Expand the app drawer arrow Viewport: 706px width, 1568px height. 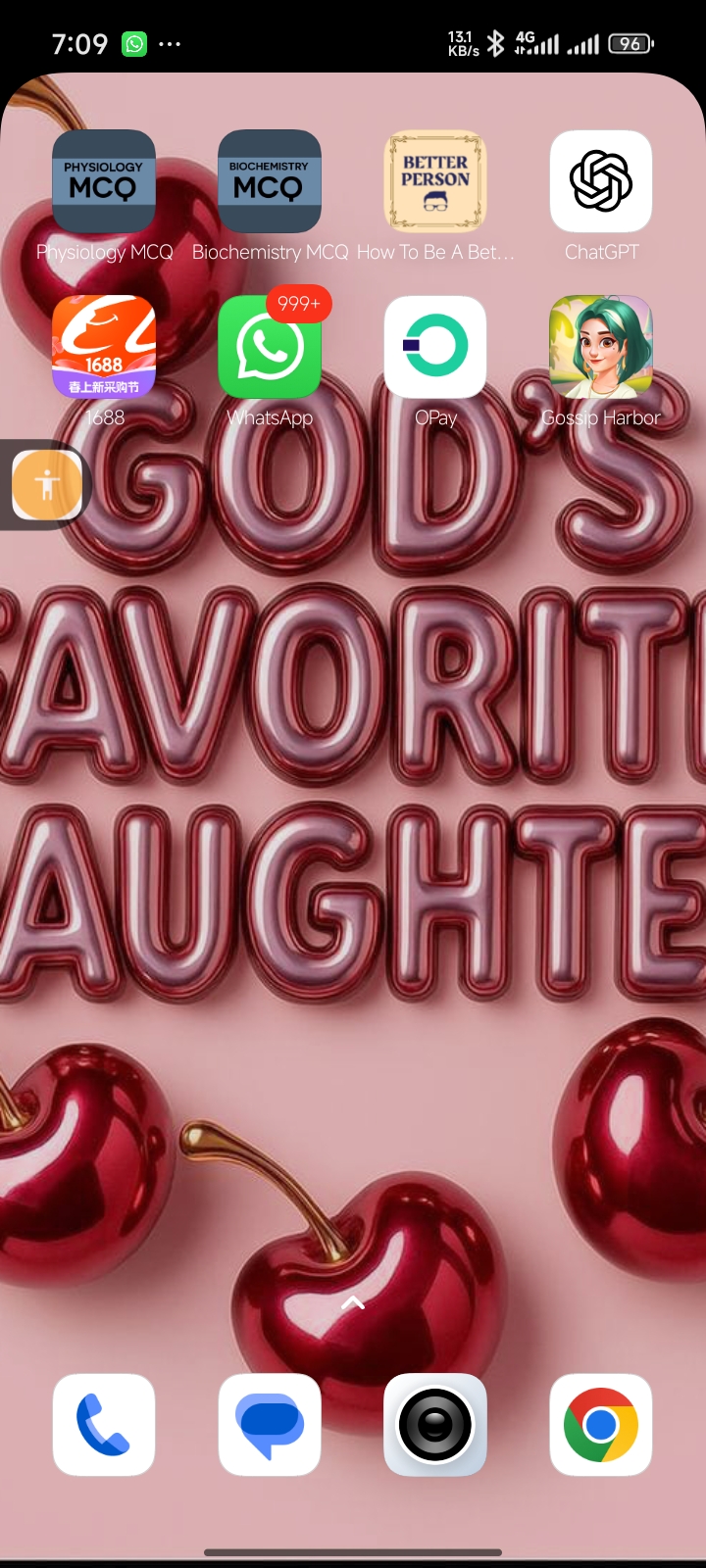(x=353, y=1302)
